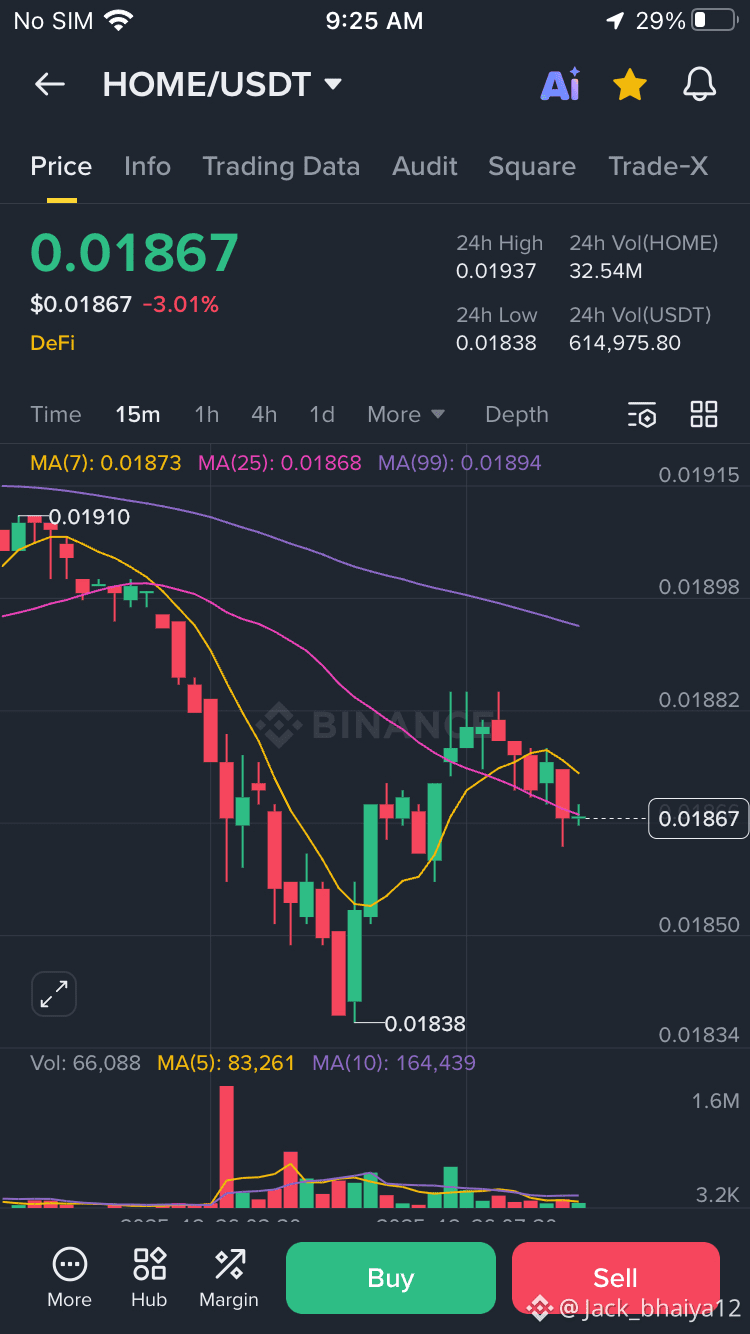Screen dimensions: 750x1334
Task: Open the Square tab
Action: coord(531,167)
